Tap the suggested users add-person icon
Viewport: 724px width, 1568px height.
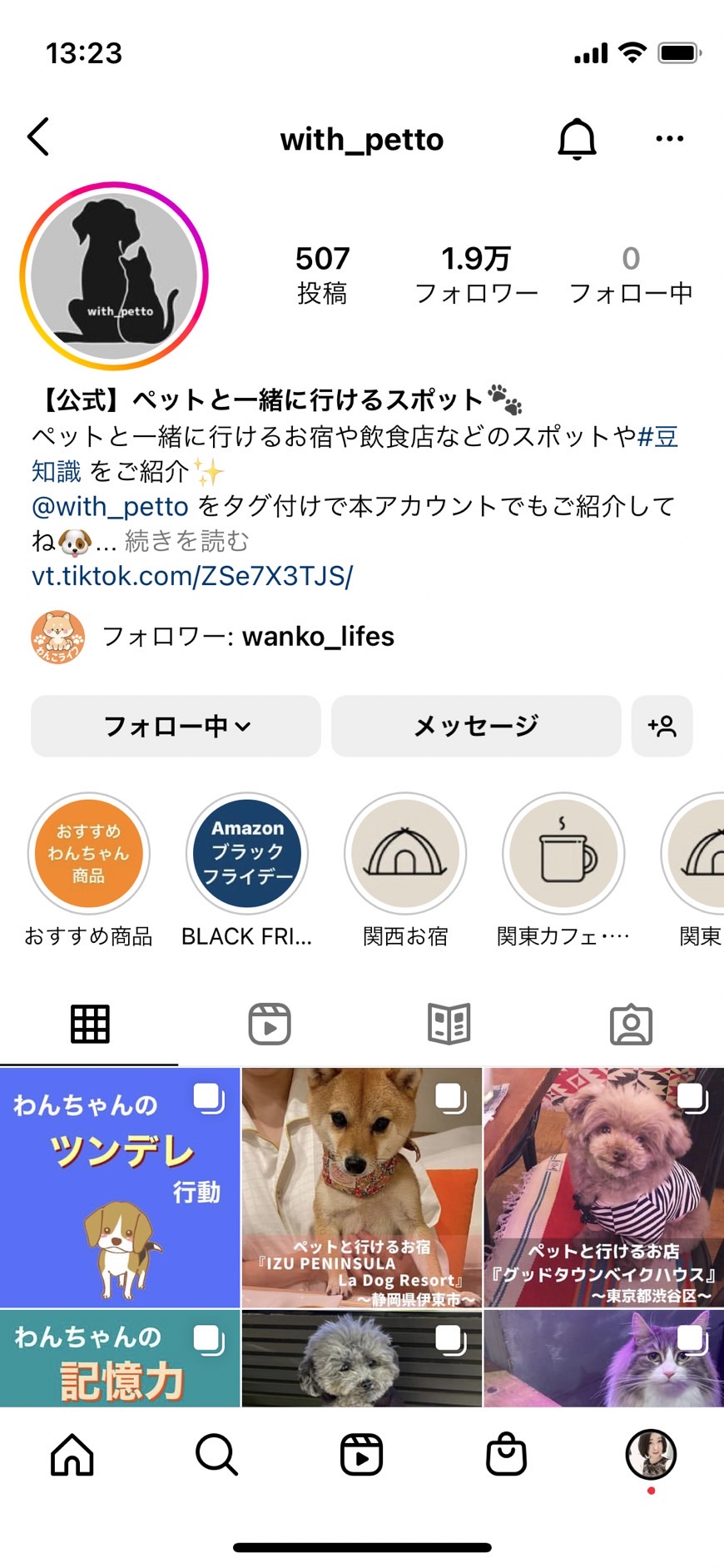[662, 726]
